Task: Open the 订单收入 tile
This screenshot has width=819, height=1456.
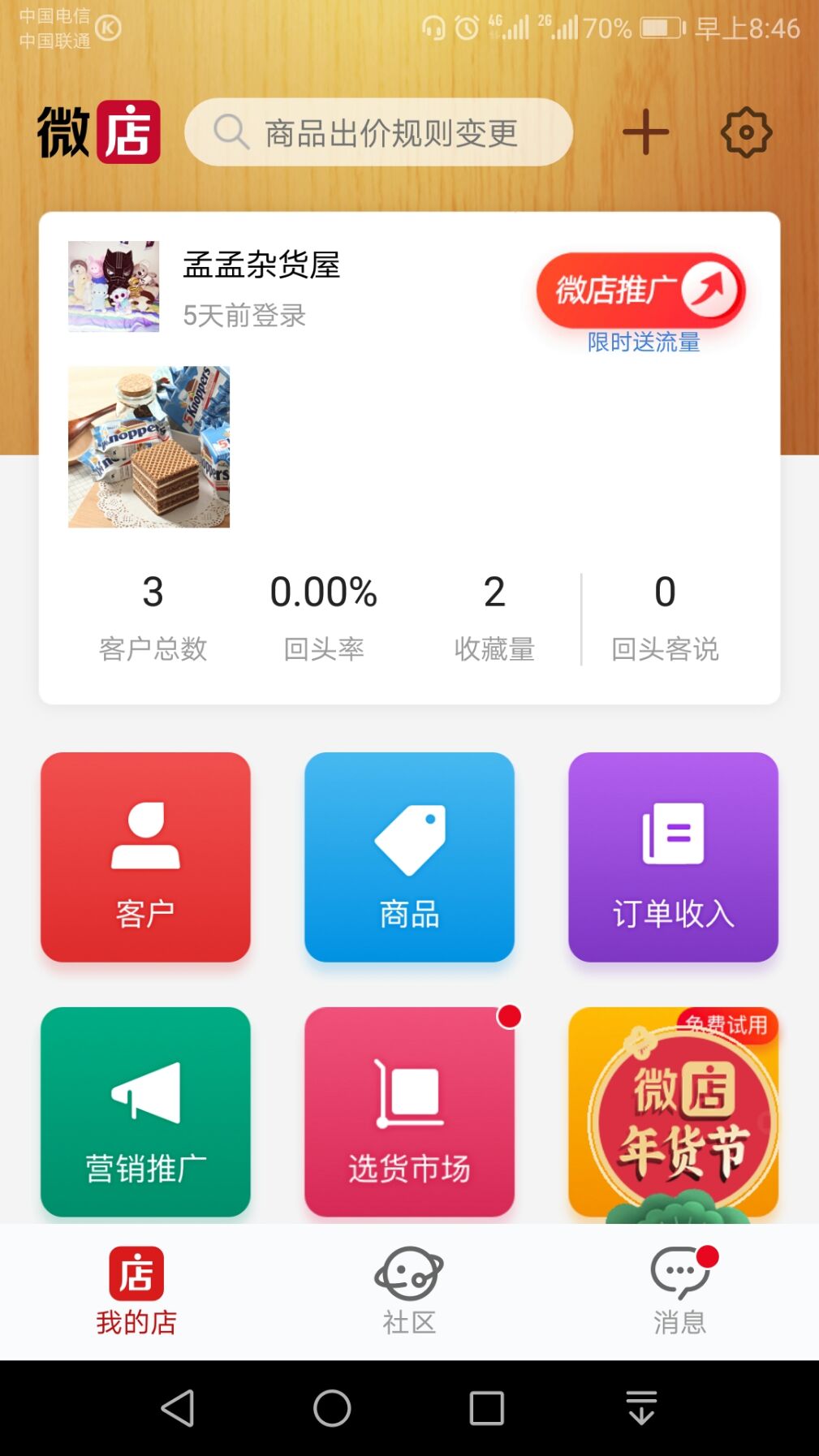Action: pos(673,857)
